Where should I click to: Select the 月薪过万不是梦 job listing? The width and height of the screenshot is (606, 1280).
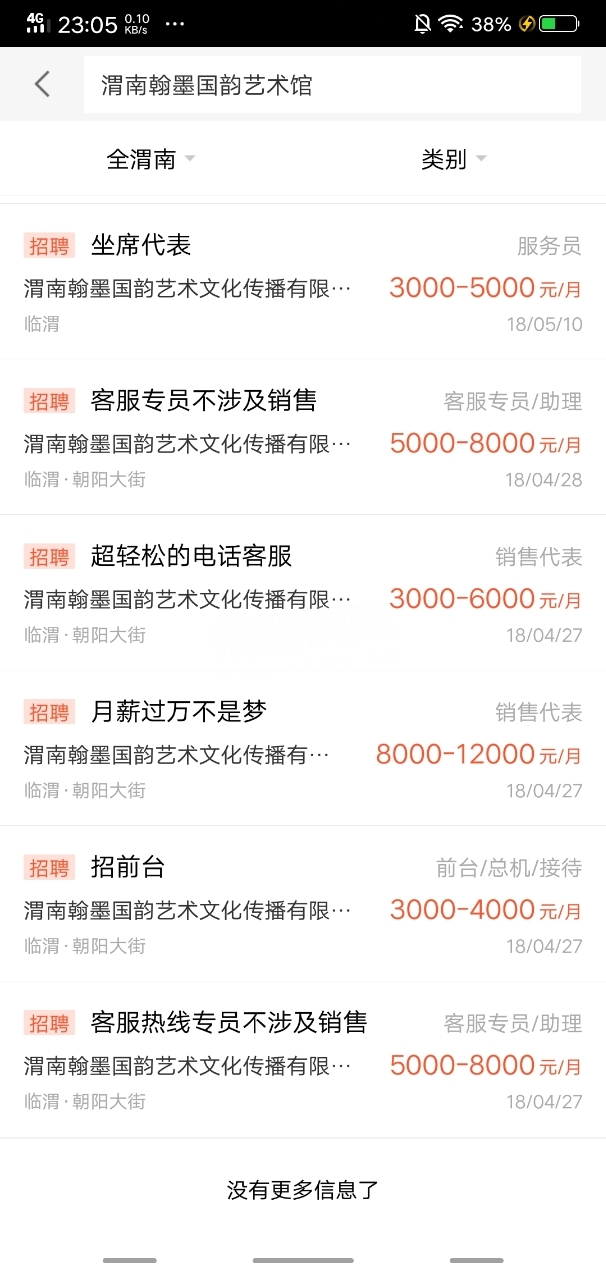coord(302,749)
